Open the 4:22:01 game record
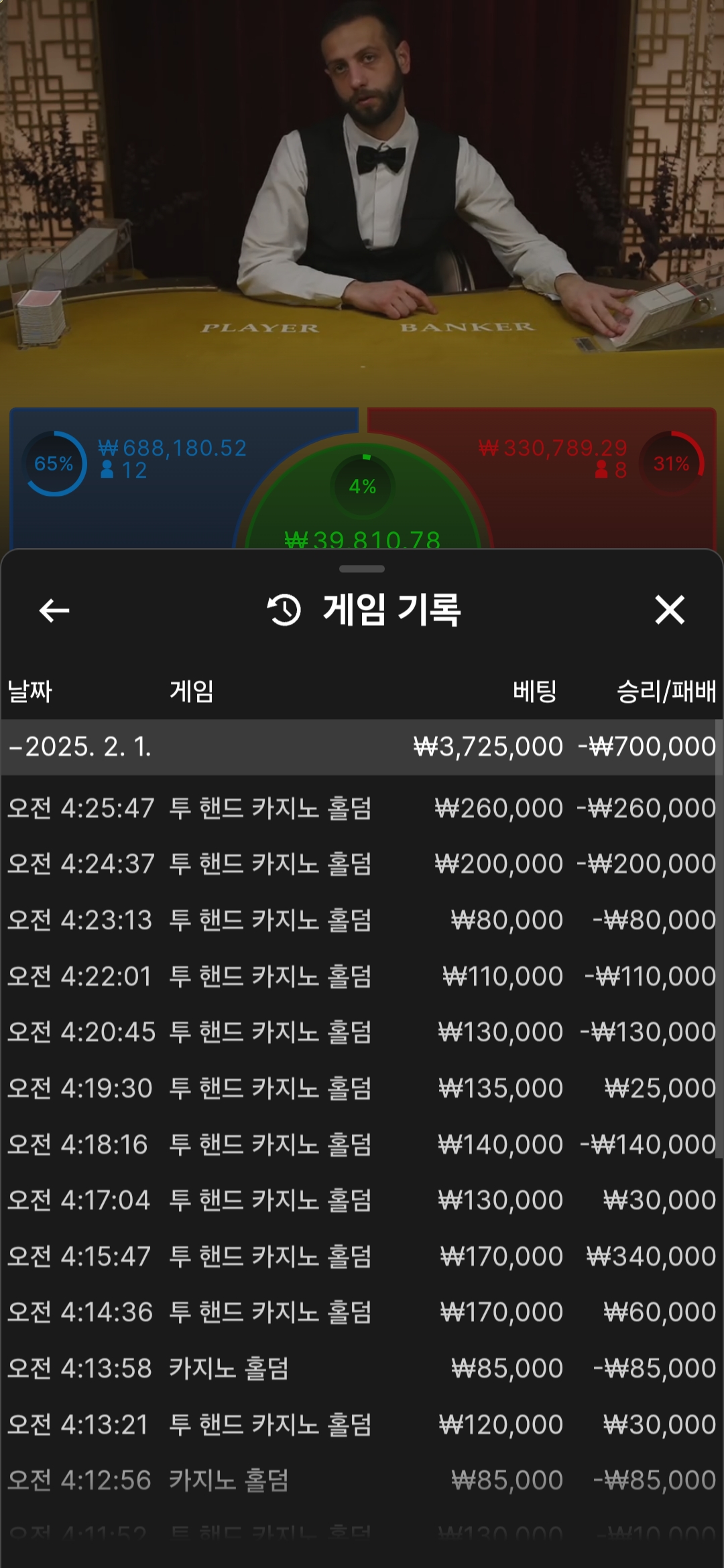The image size is (724, 1568). [362, 976]
